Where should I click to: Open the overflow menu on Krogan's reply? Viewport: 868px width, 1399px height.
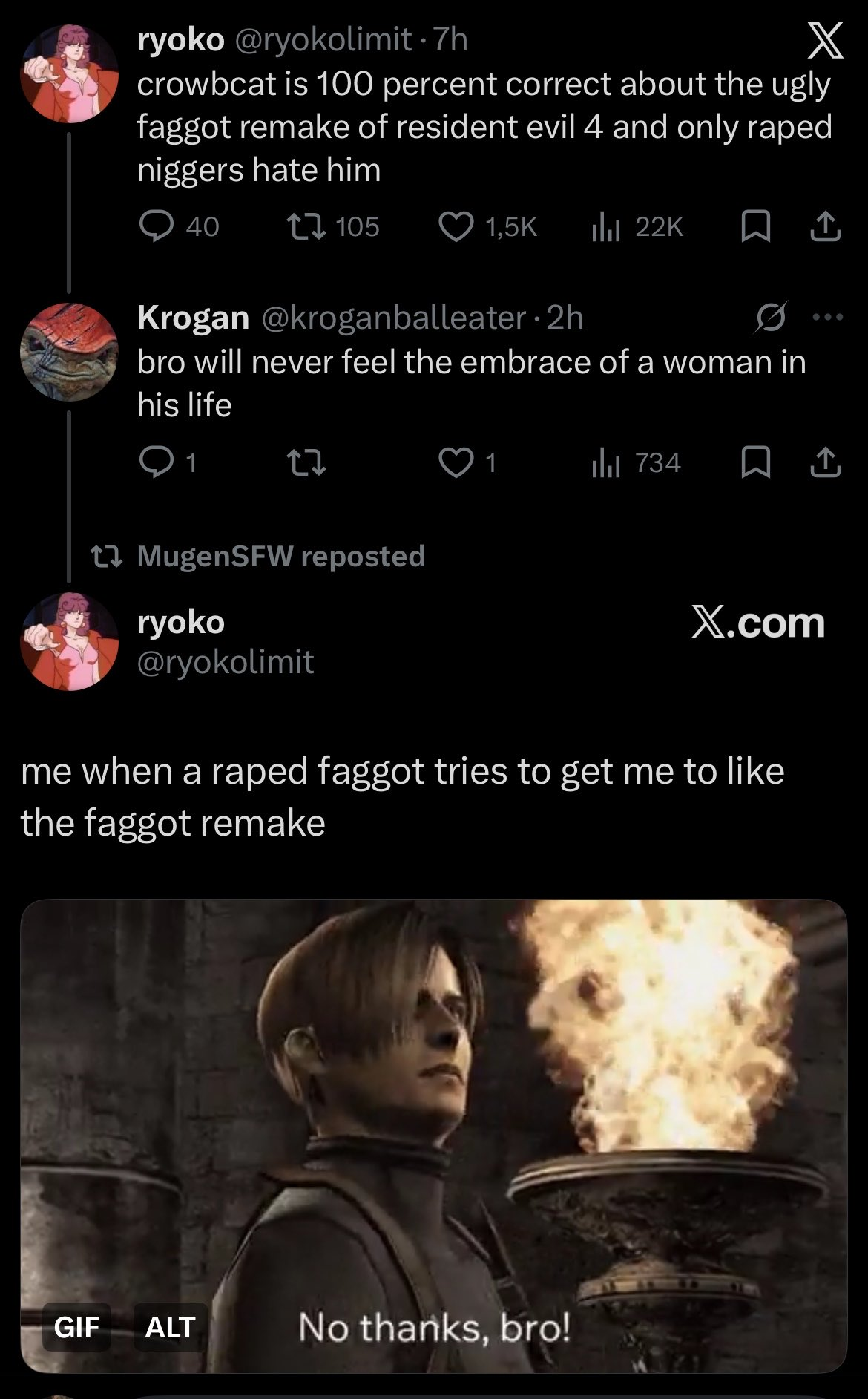[828, 317]
